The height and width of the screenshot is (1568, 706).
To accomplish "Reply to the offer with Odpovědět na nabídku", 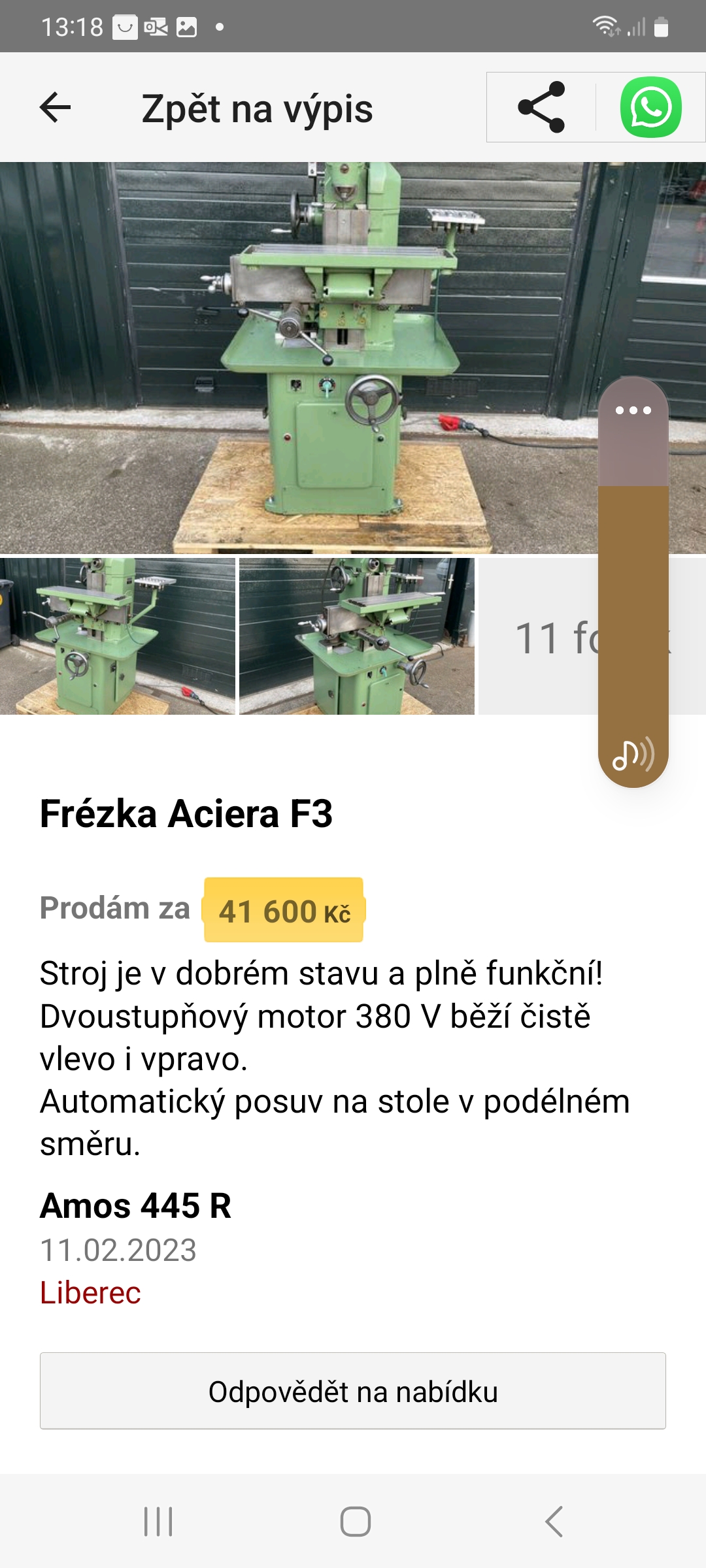I will [353, 1391].
